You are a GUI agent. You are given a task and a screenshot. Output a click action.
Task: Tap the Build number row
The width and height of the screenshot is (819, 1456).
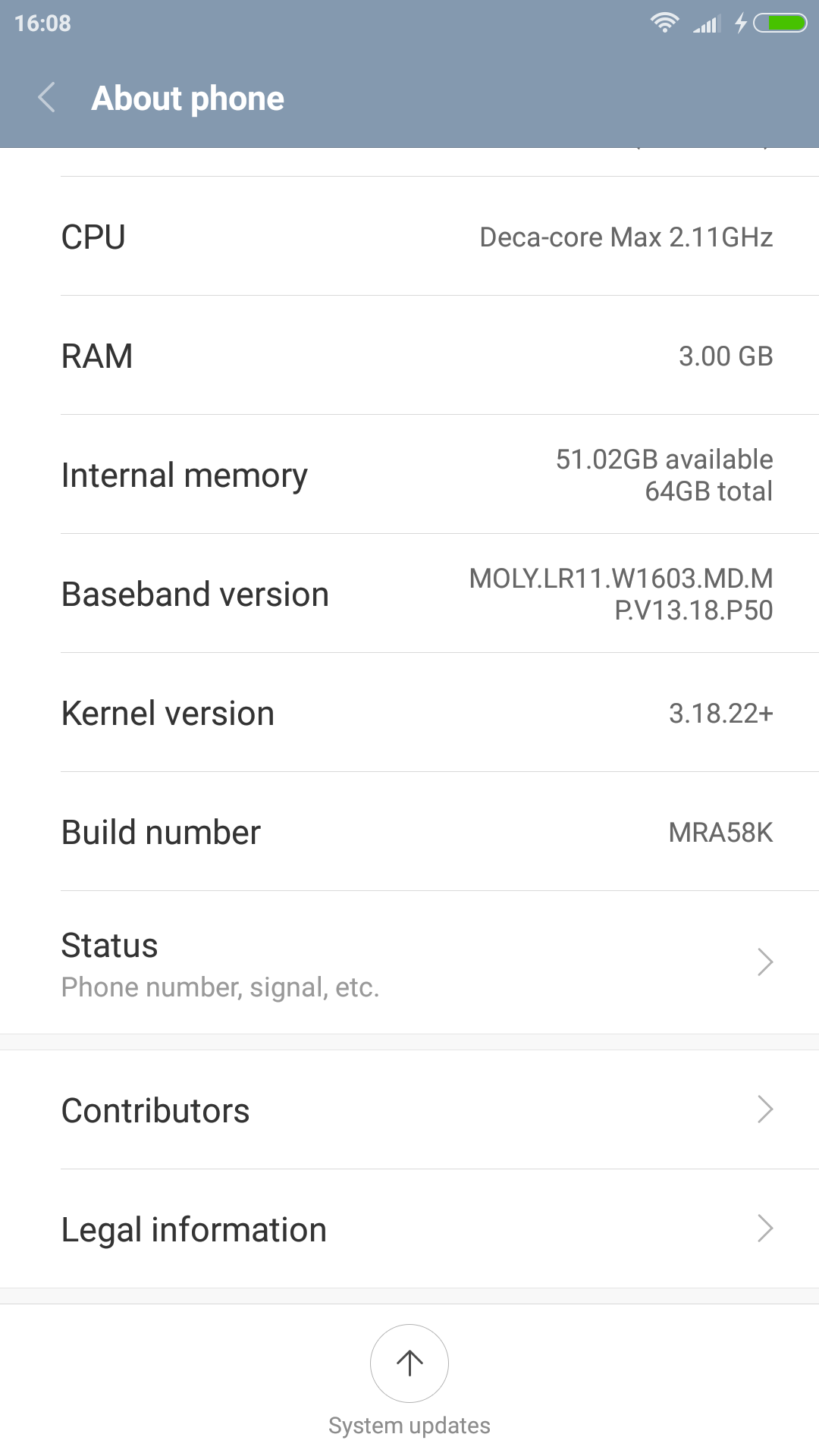click(409, 832)
